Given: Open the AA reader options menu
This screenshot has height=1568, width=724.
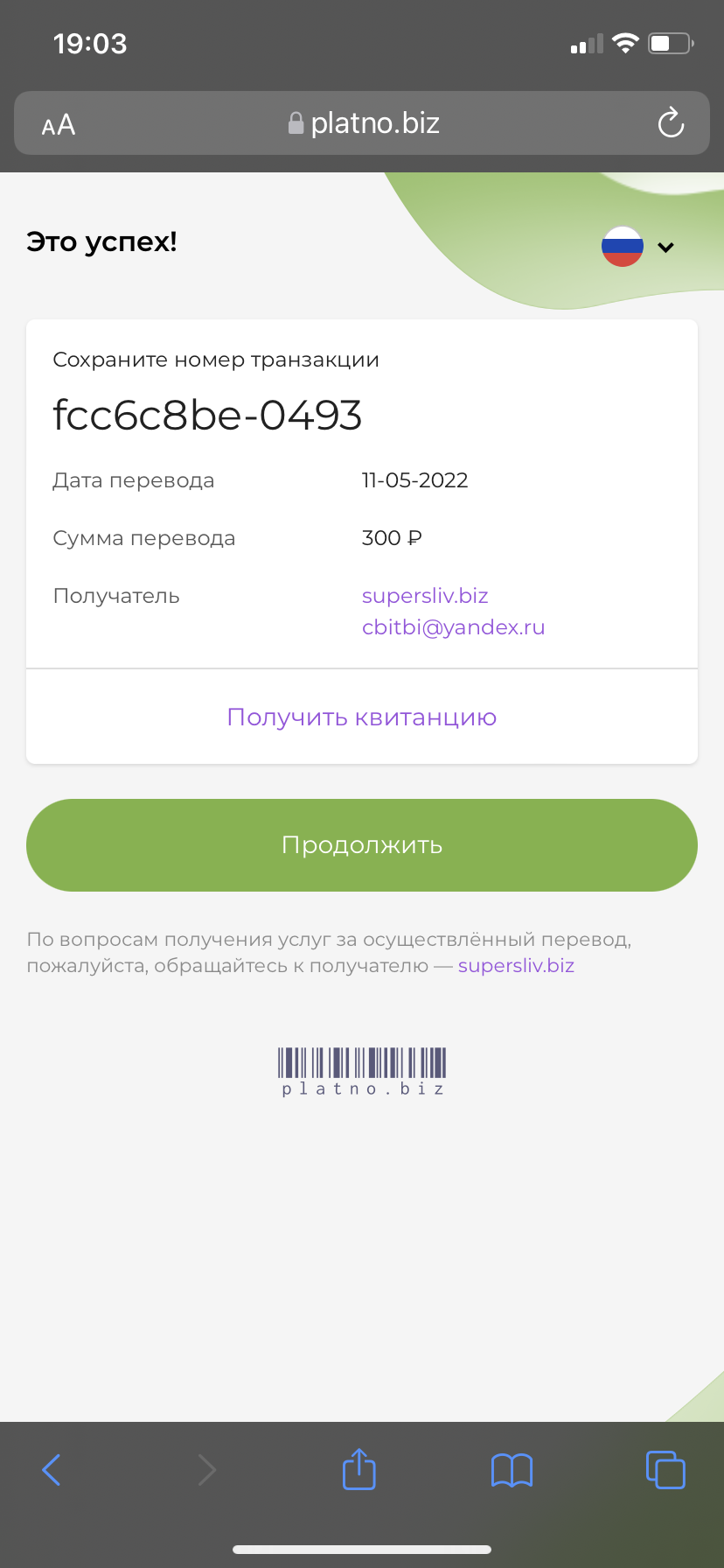Looking at the screenshot, I should pyautogui.click(x=59, y=125).
